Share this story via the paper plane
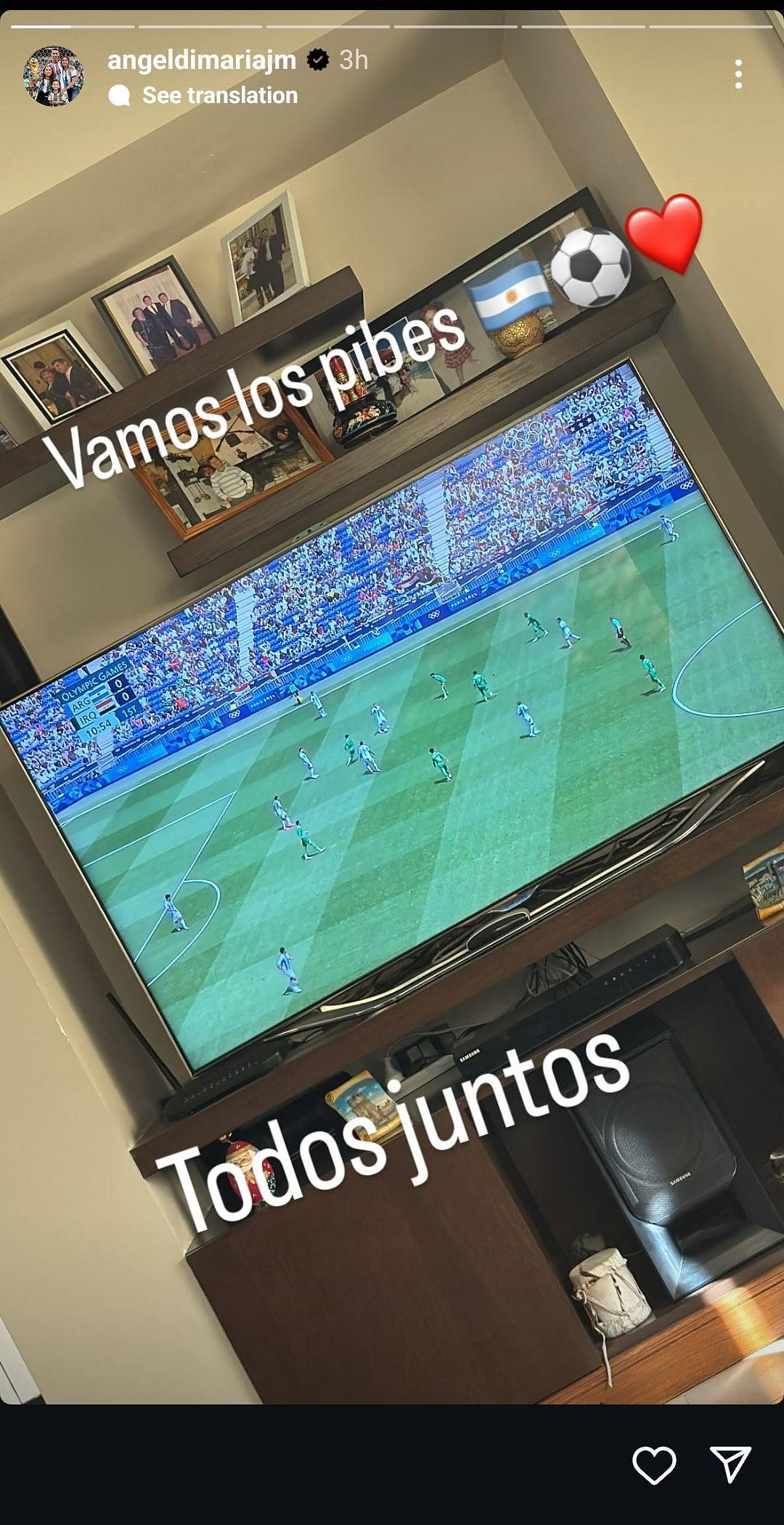This screenshot has height=1525, width=784. (730, 1464)
